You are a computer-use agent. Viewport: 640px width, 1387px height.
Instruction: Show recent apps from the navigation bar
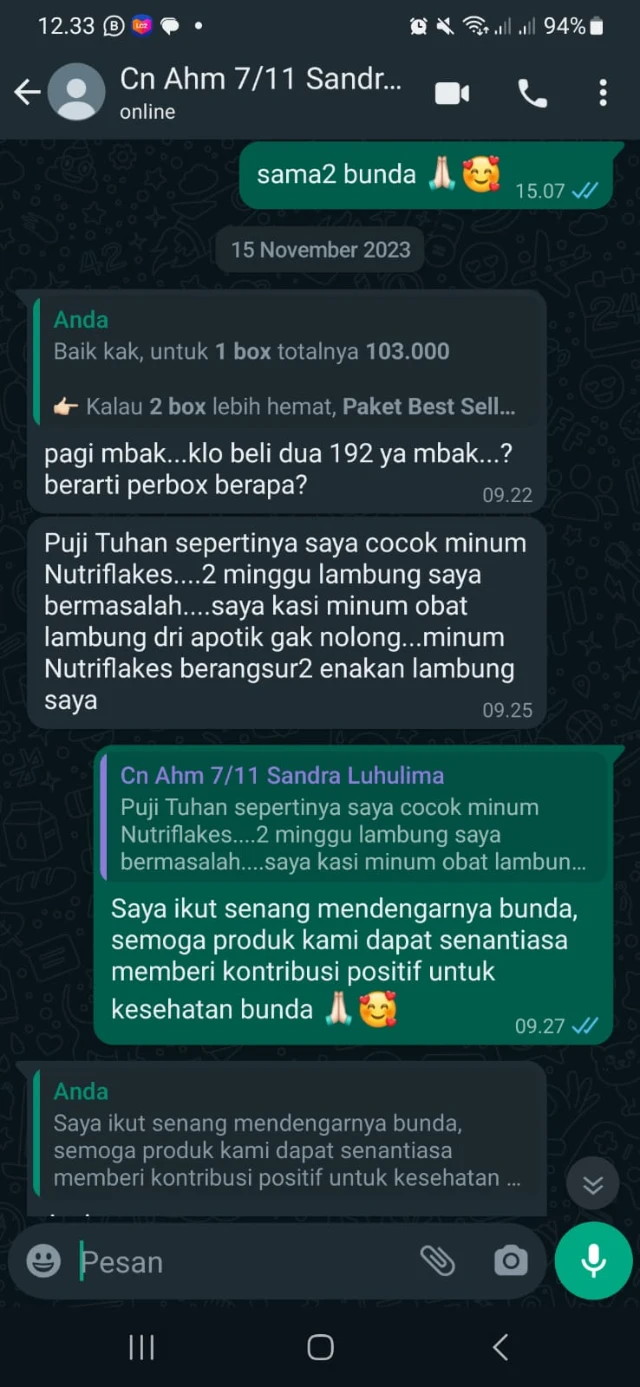(x=141, y=1347)
